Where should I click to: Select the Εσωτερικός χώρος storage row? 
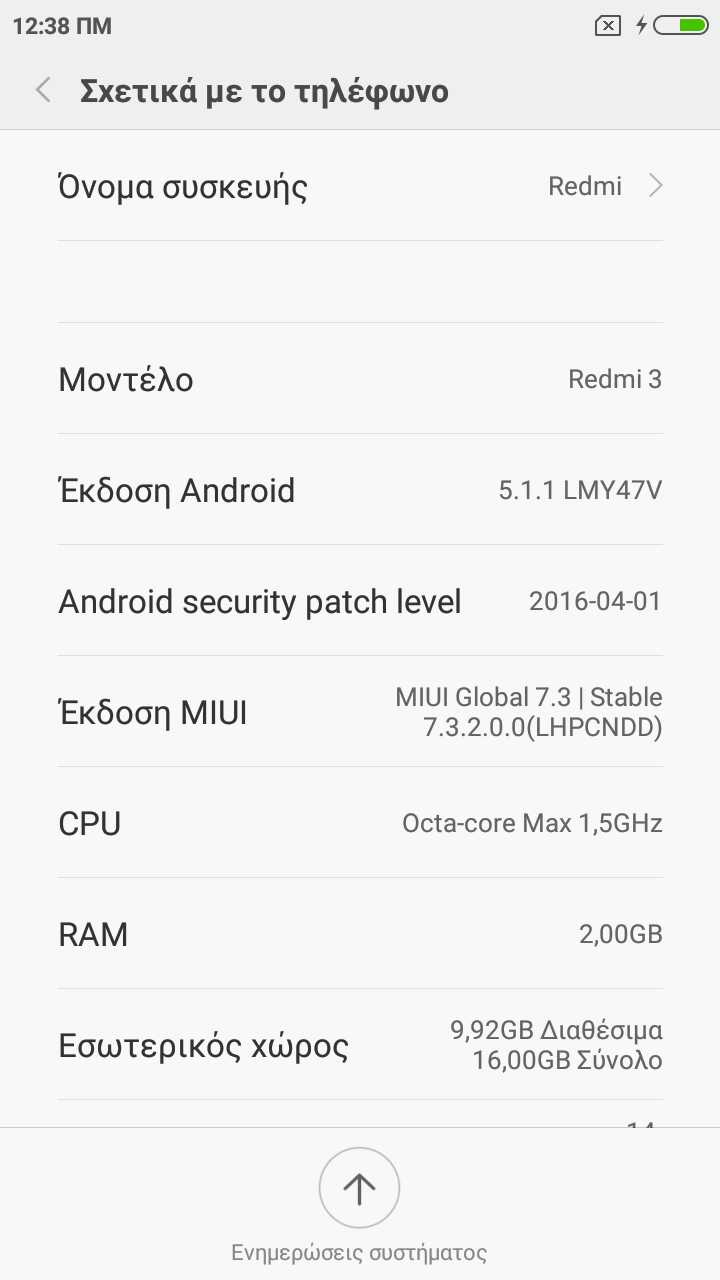[x=360, y=1045]
